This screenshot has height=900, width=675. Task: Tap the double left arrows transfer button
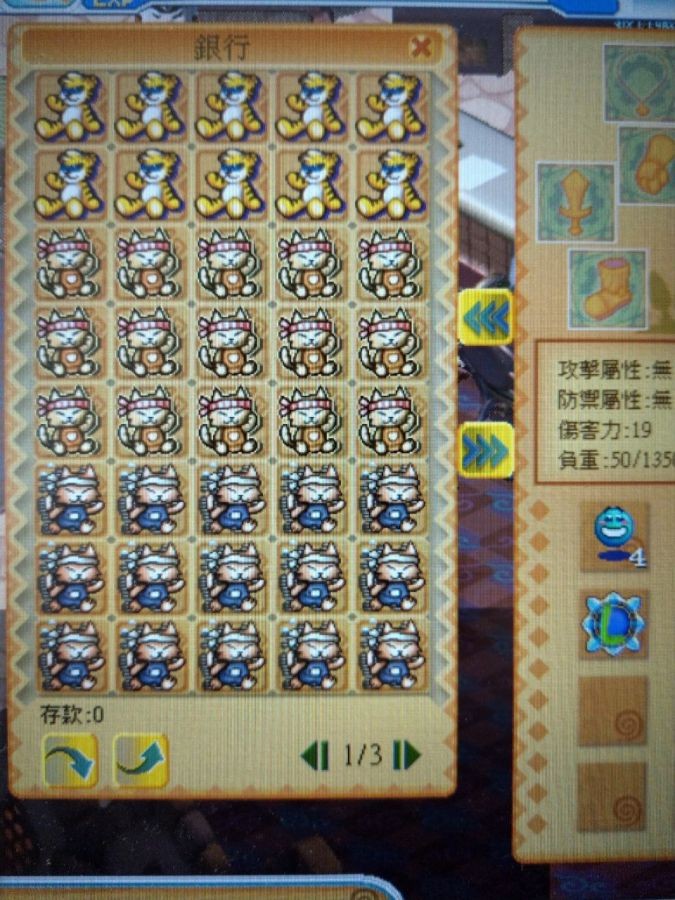click(x=485, y=316)
